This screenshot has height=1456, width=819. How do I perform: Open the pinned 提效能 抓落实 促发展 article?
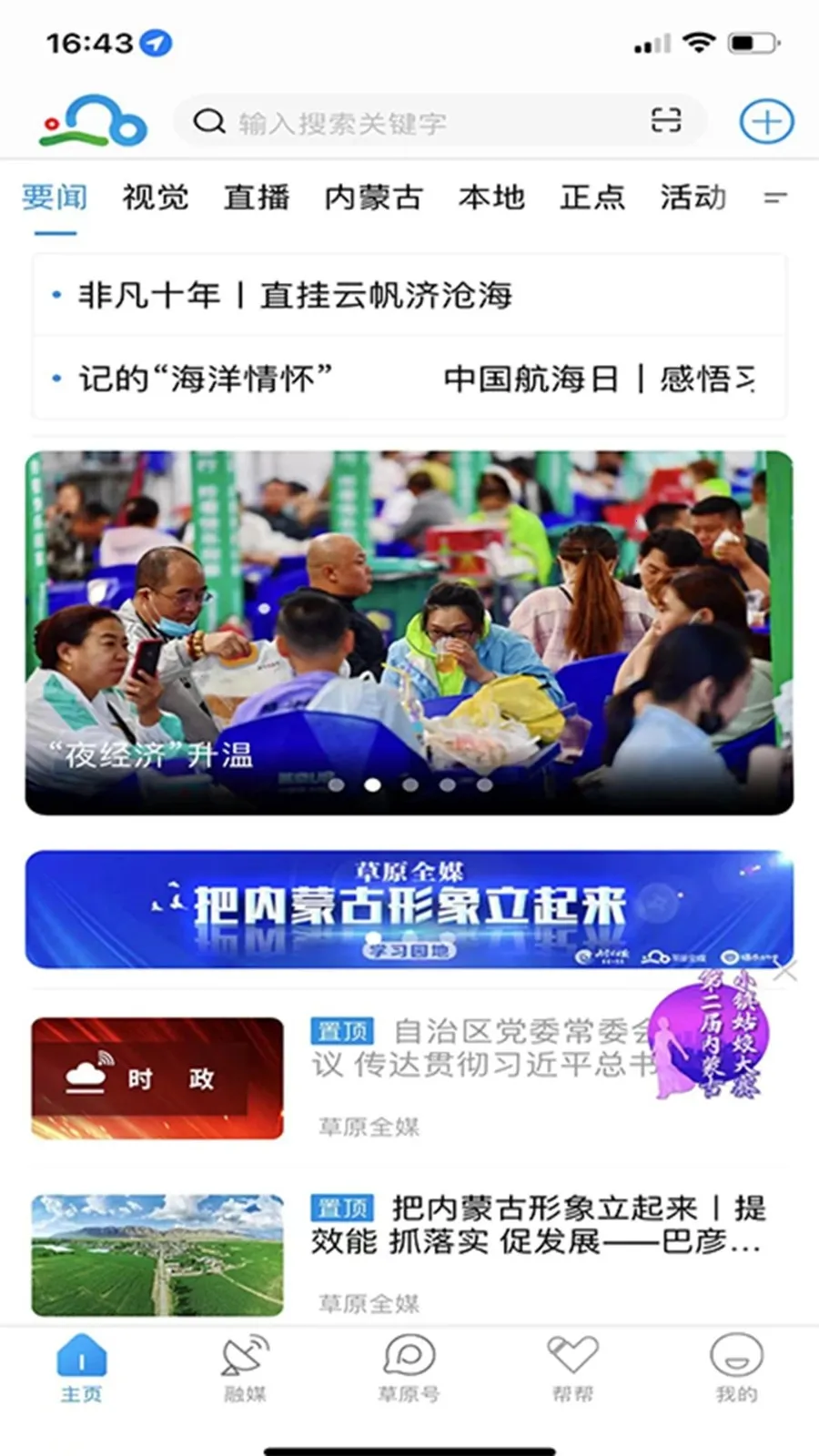[x=537, y=1224]
